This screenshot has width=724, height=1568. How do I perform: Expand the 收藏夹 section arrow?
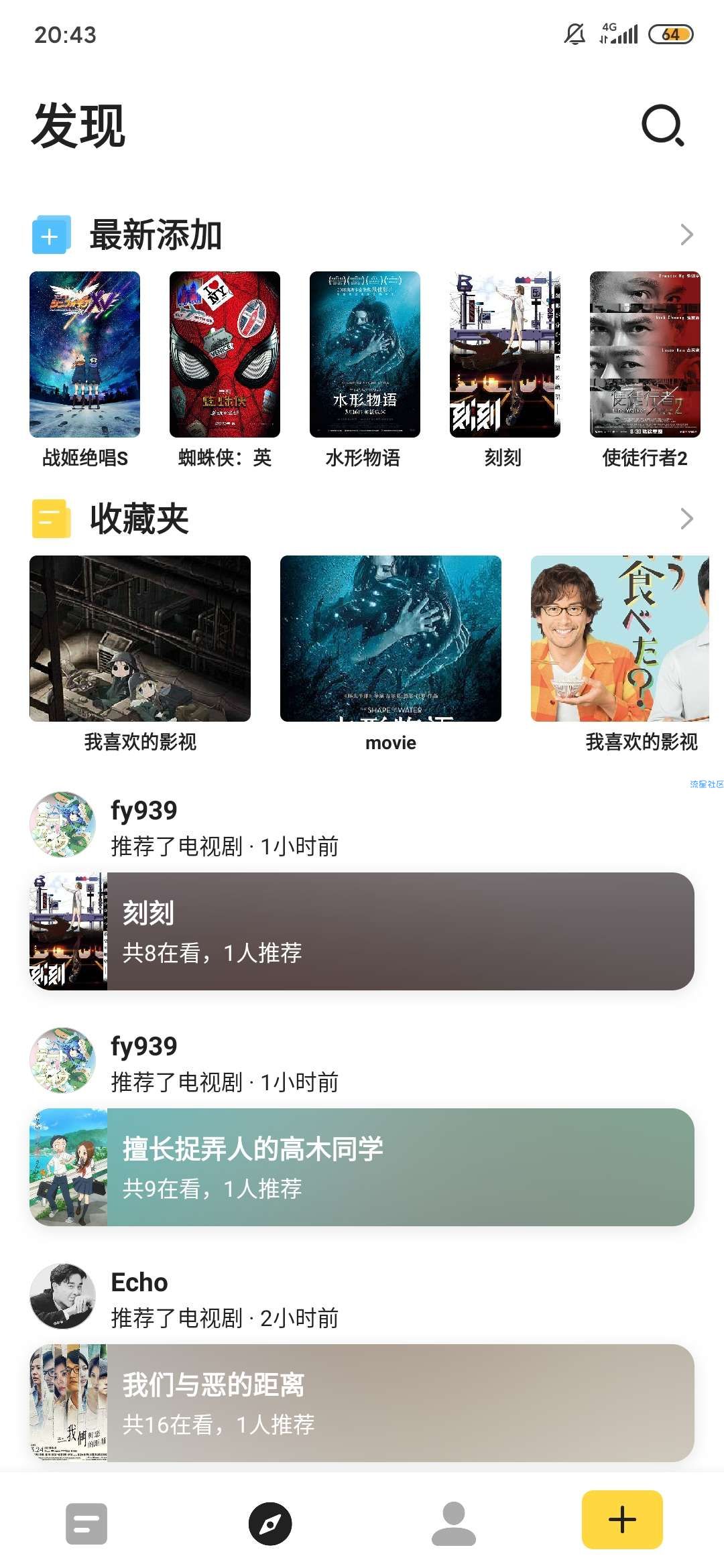[686, 519]
